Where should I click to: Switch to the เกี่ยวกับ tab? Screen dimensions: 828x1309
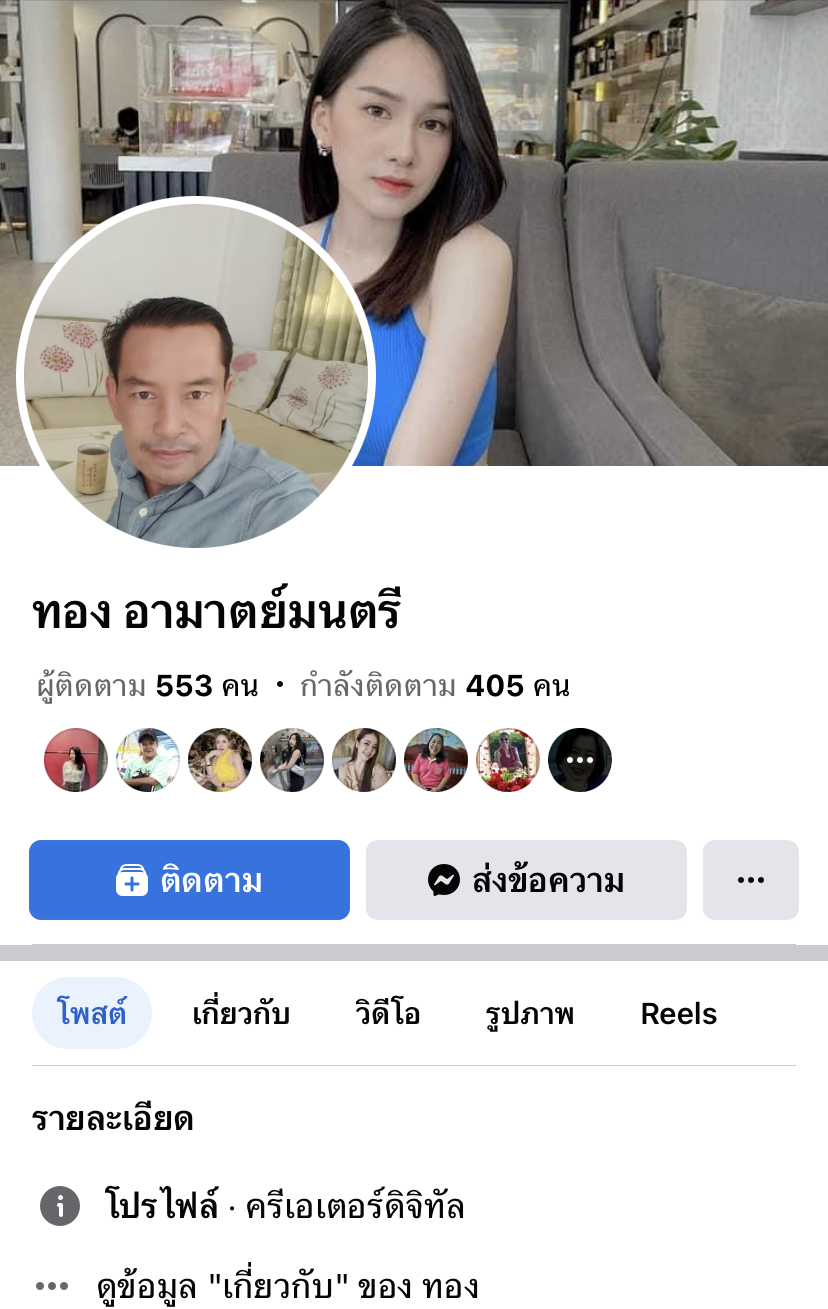pos(241,1014)
